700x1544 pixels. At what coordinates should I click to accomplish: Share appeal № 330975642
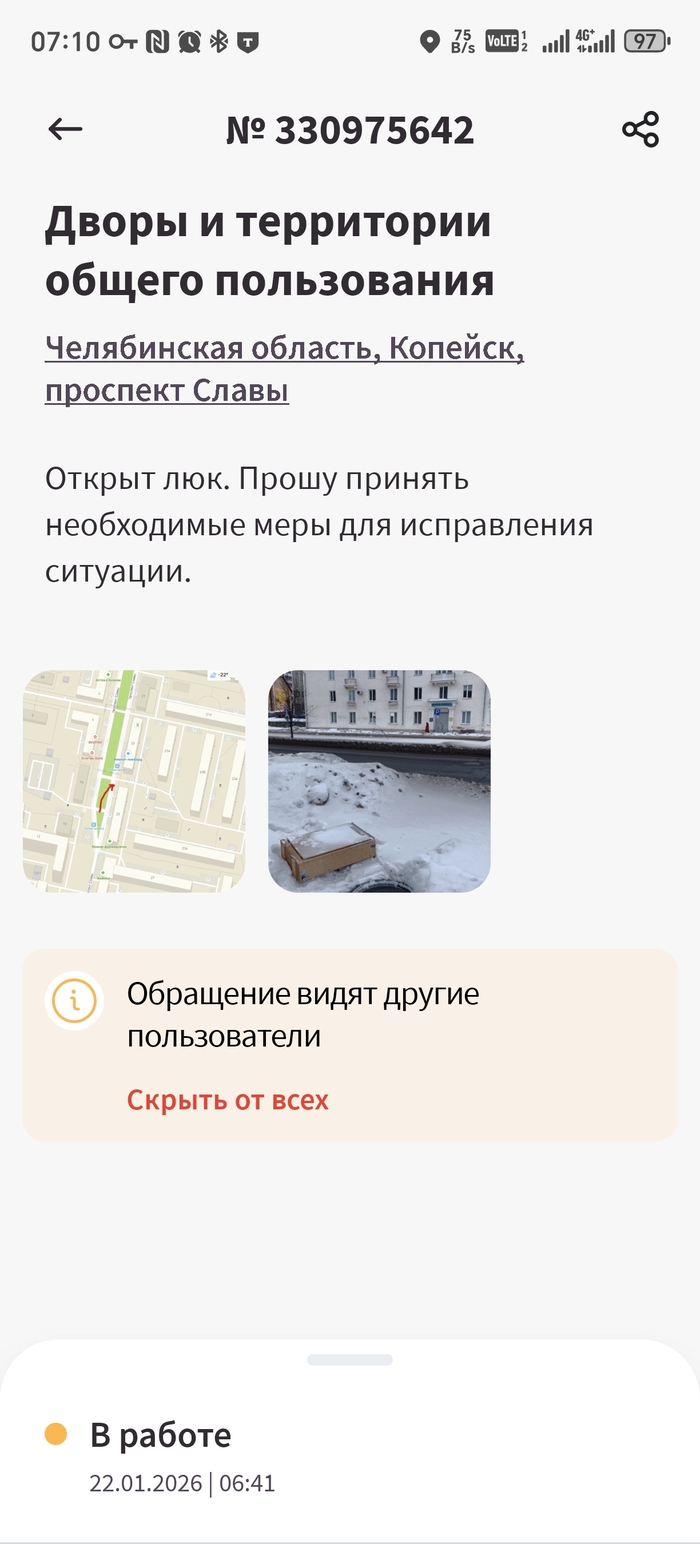coord(640,130)
